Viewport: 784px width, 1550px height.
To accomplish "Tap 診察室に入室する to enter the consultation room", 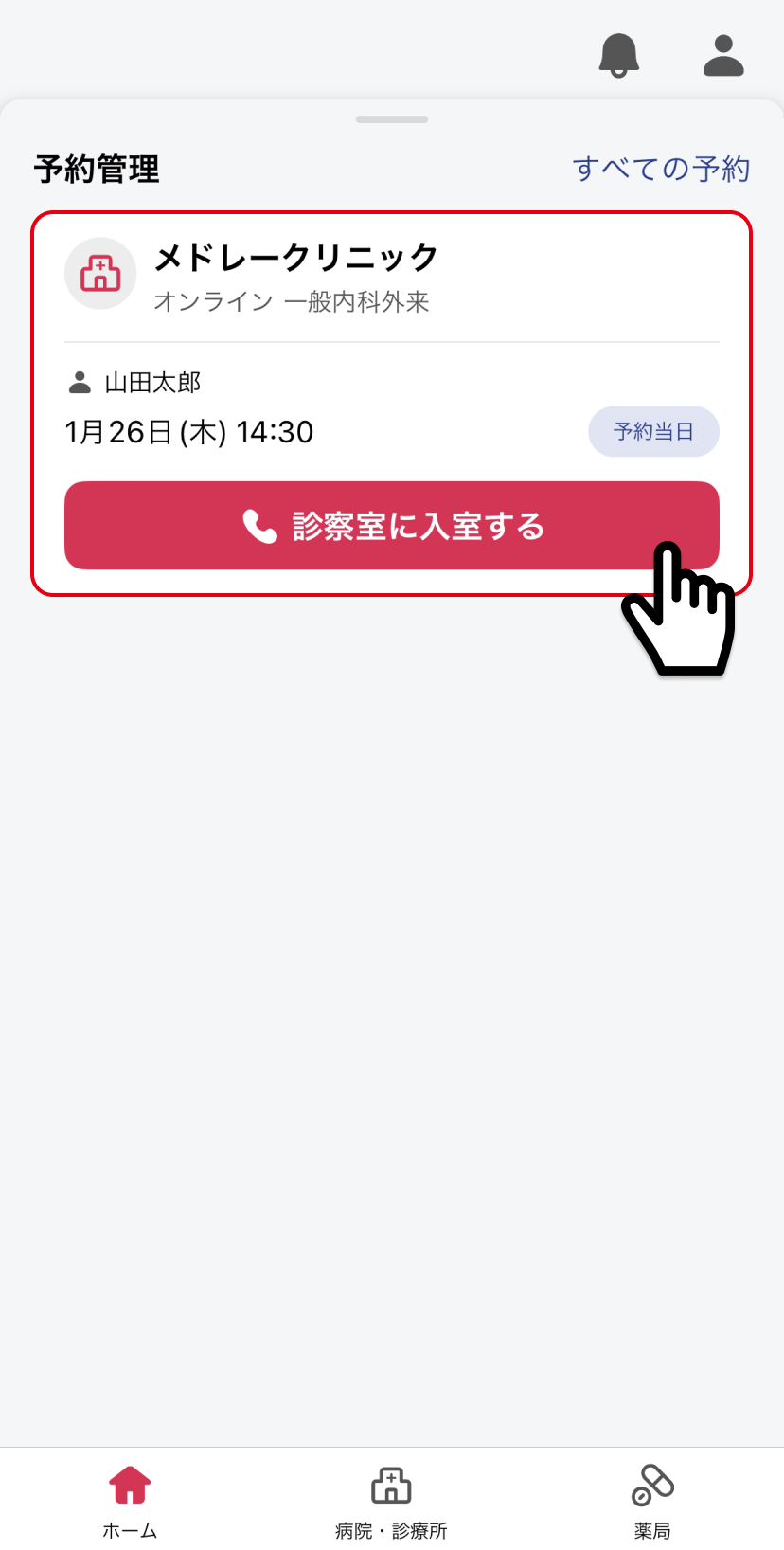I will [392, 525].
